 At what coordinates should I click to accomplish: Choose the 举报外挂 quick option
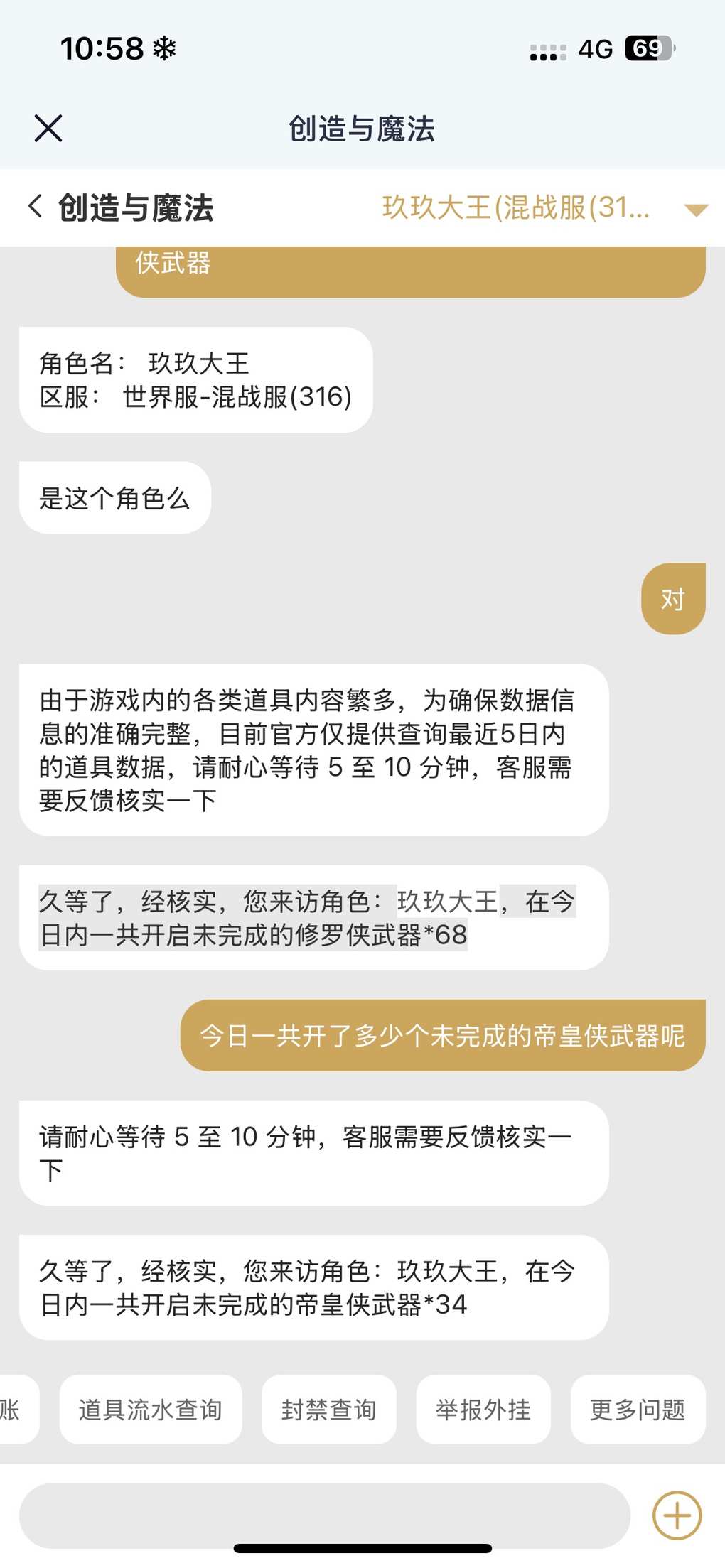(483, 1409)
